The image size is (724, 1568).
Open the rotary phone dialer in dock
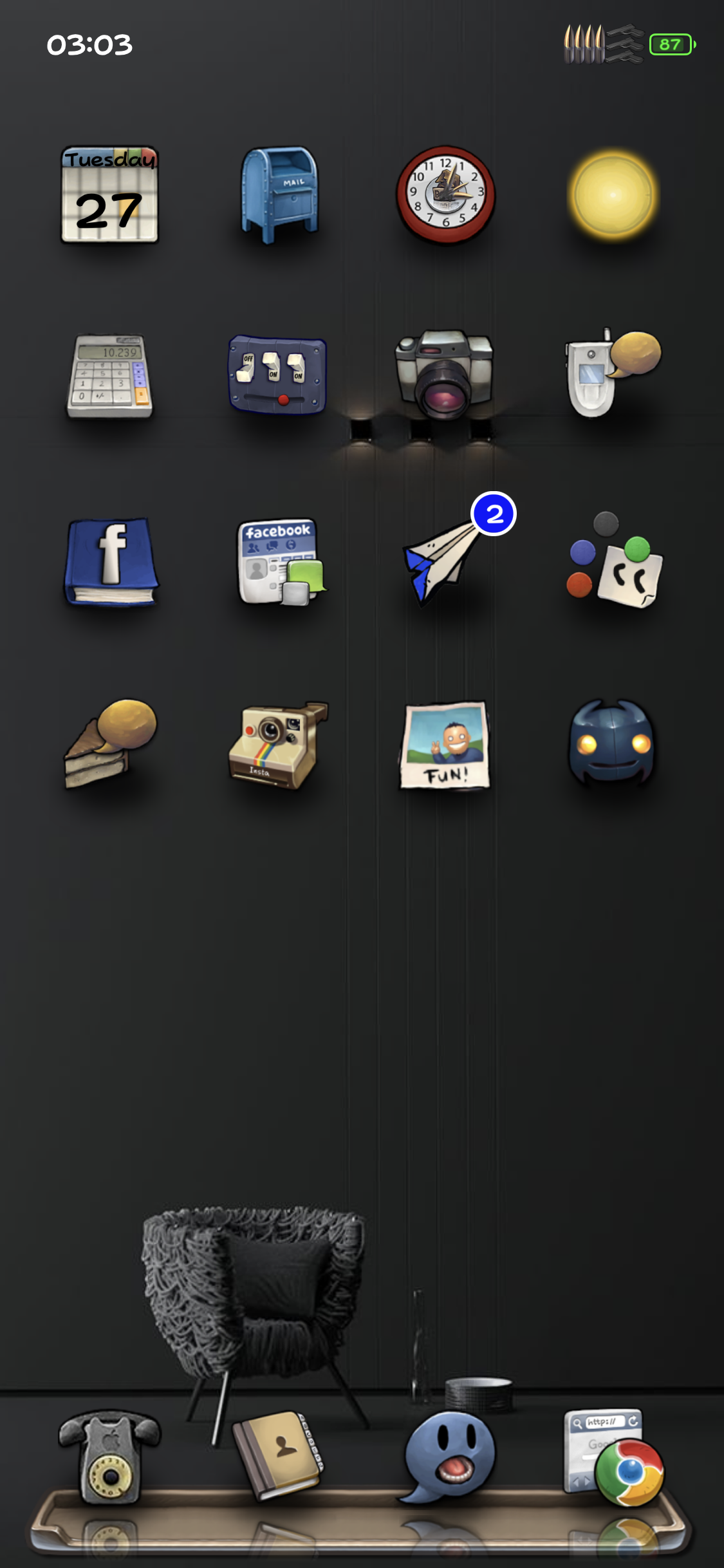(109, 1456)
